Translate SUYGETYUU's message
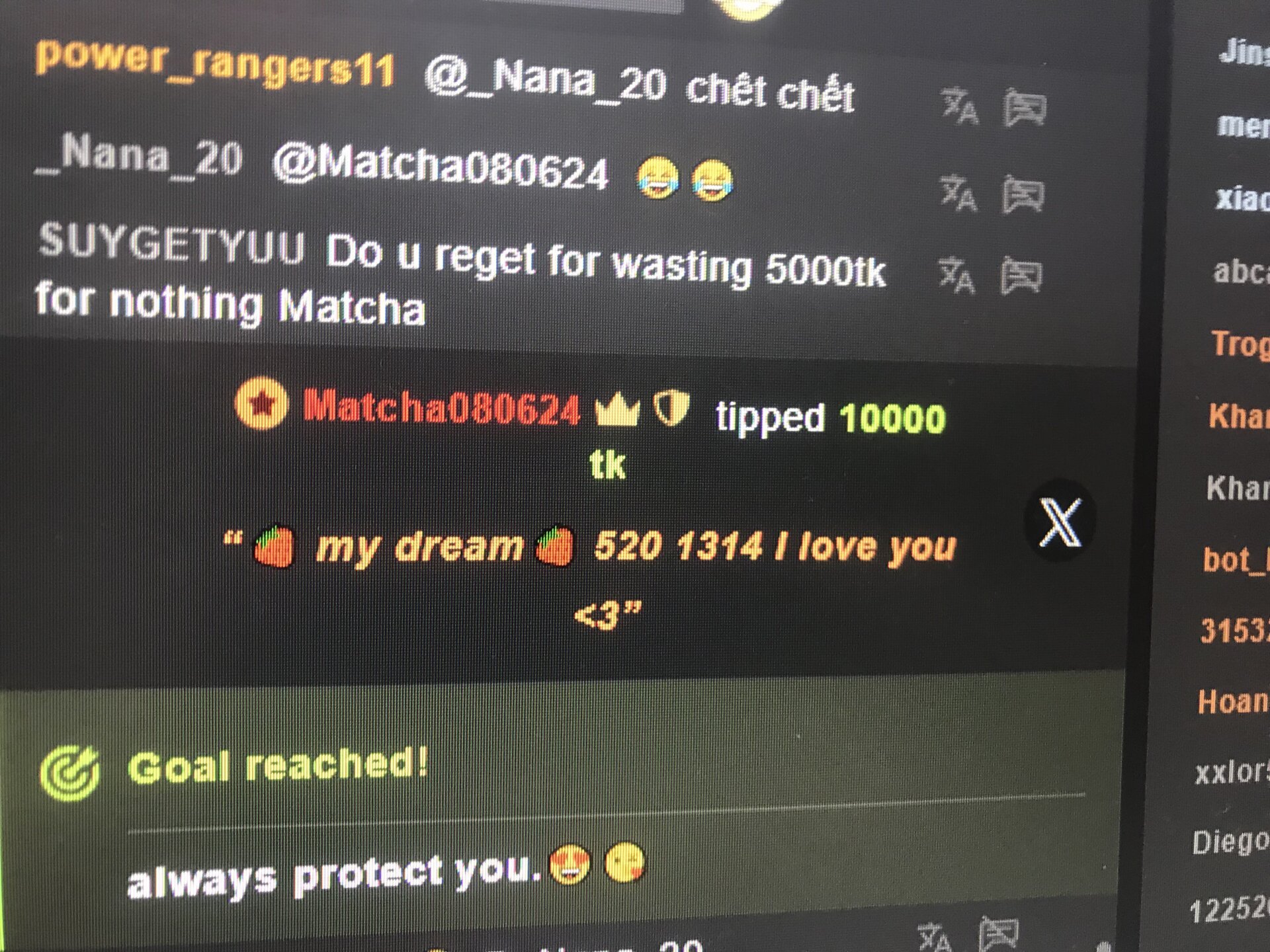The image size is (1270, 952). (956, 275)
